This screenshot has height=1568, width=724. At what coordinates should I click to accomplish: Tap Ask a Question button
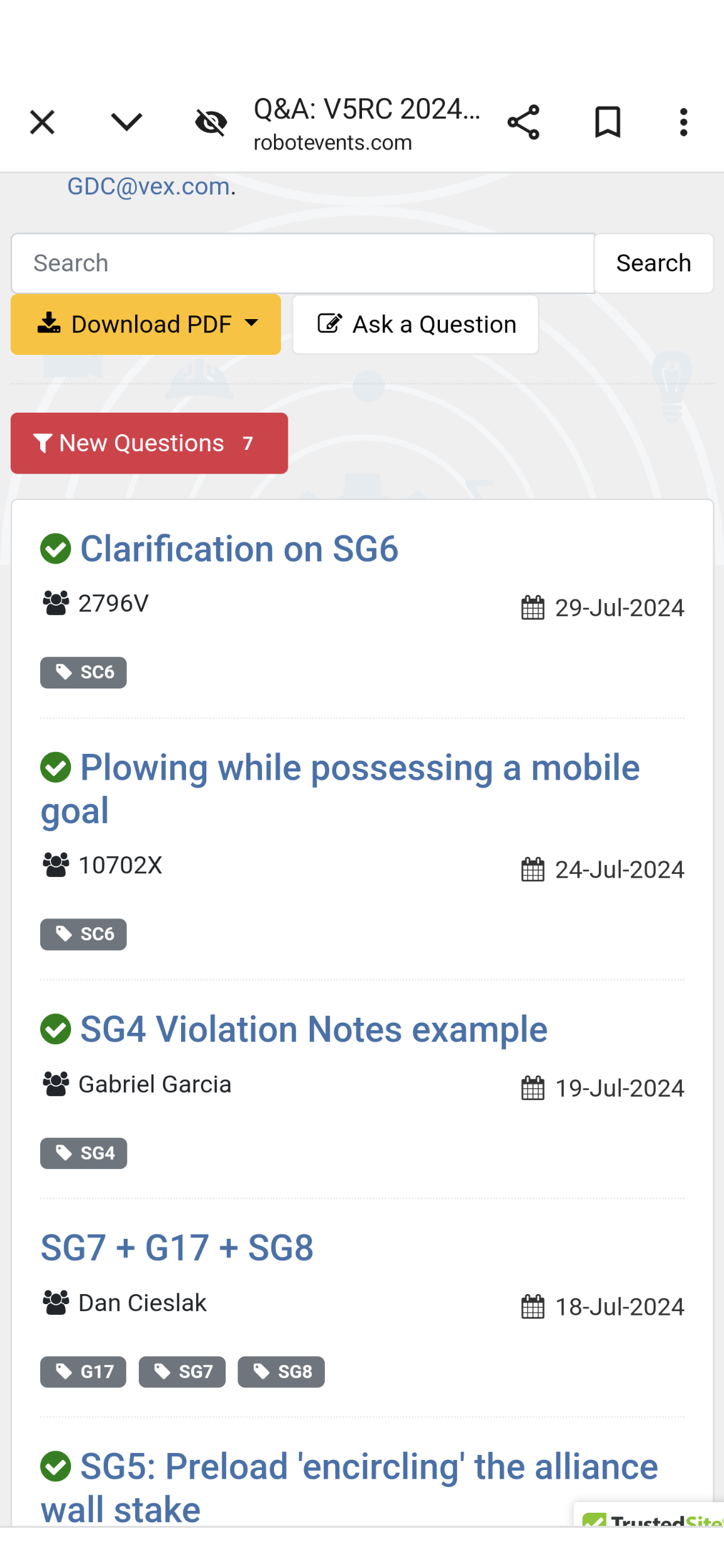(x=415, y=324)
